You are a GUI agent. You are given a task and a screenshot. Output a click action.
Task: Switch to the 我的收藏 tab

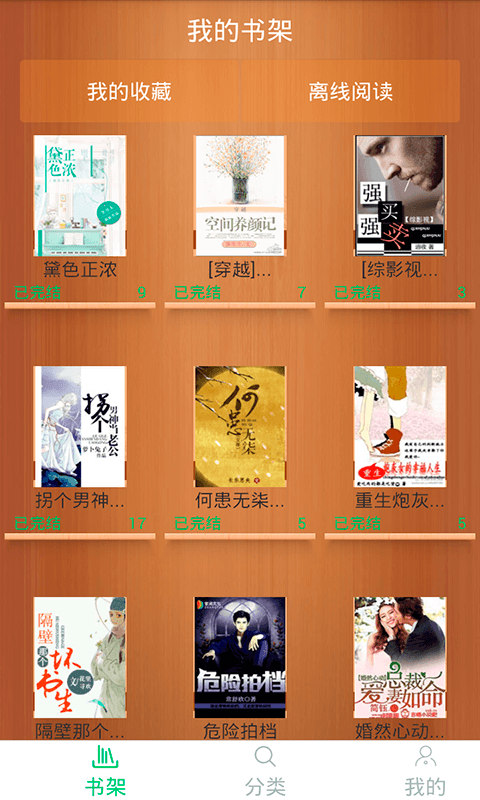point(130,91)
